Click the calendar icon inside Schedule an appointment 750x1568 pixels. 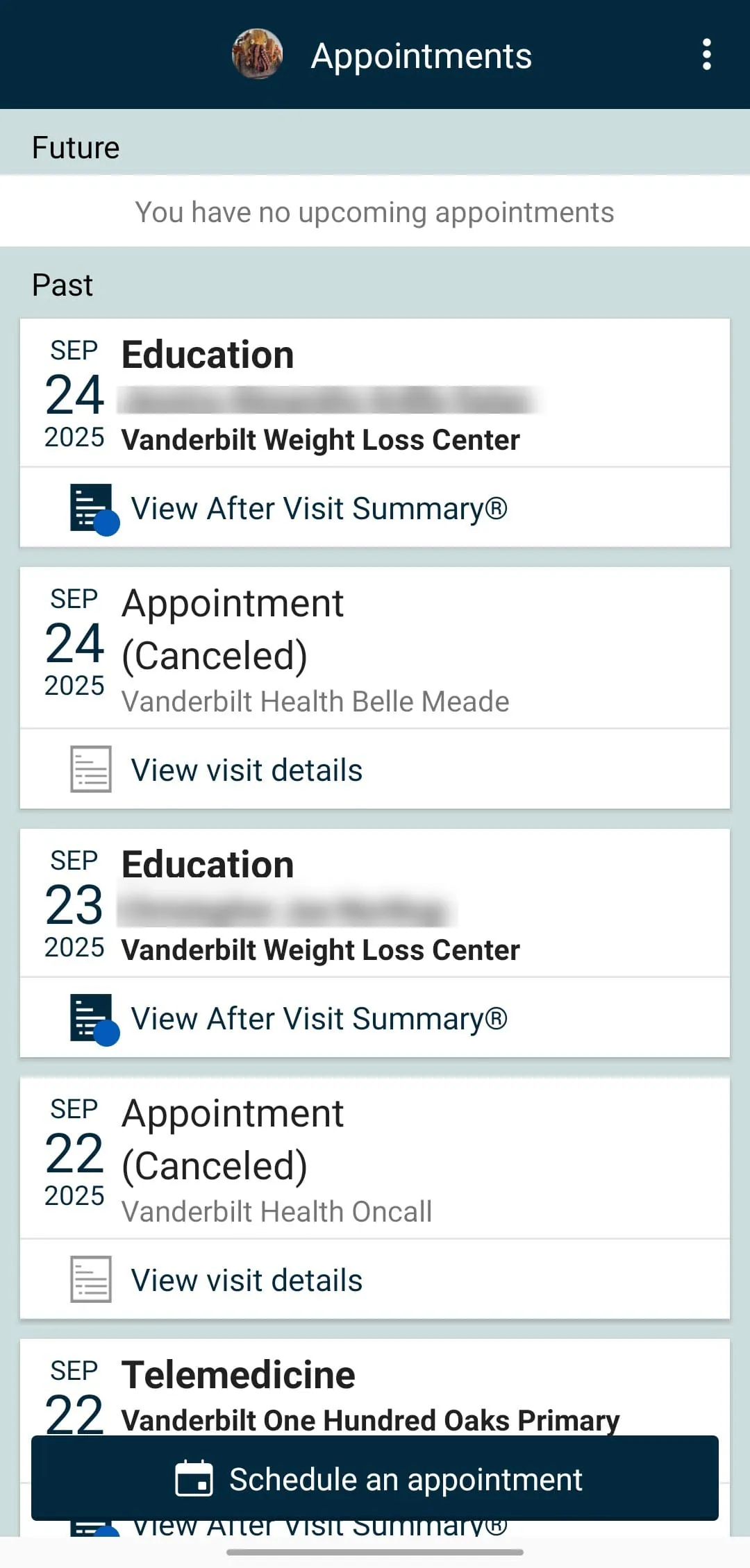click(x=195, y=1478)
